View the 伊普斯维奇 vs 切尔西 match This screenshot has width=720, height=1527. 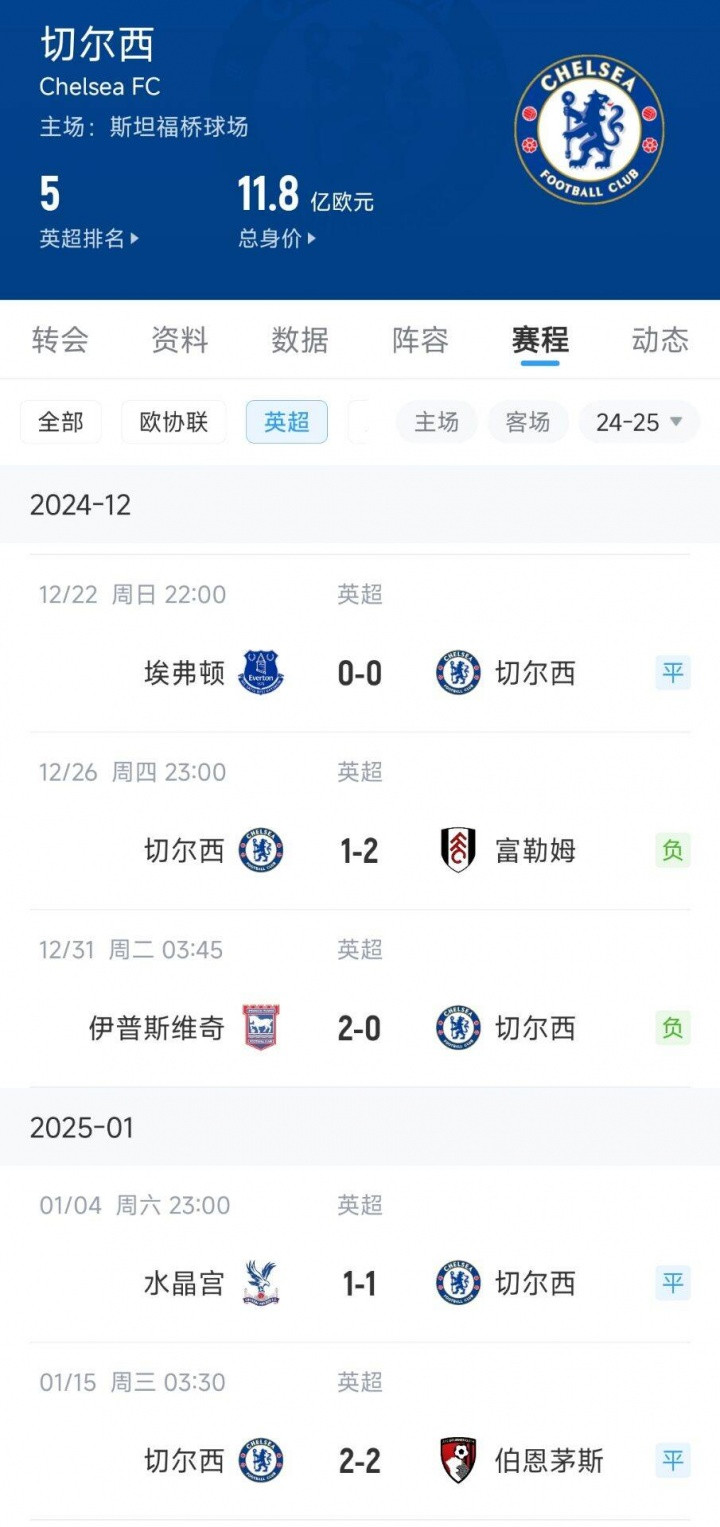(x=360, y=1028)
